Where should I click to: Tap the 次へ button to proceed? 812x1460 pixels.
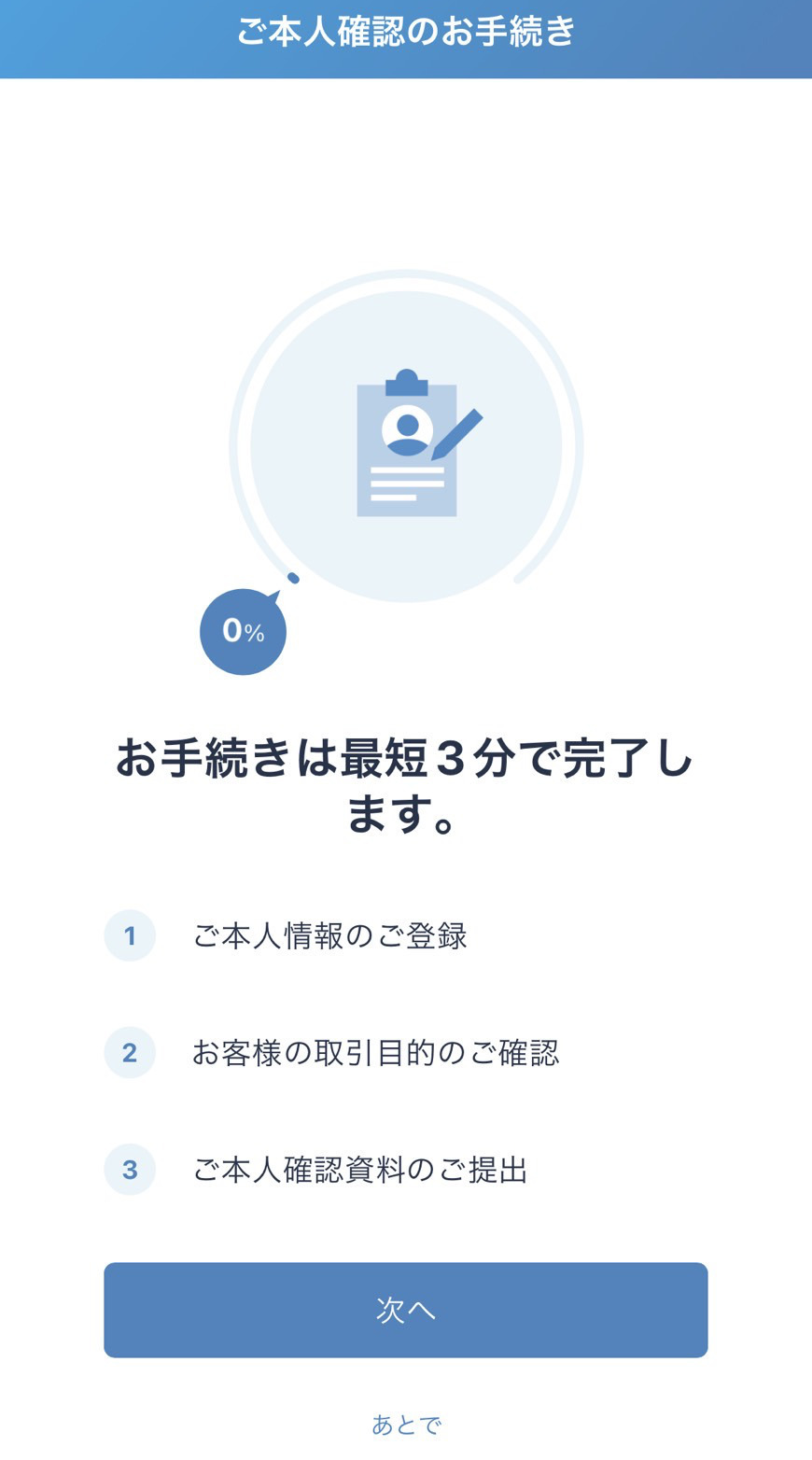[405, 1310]
